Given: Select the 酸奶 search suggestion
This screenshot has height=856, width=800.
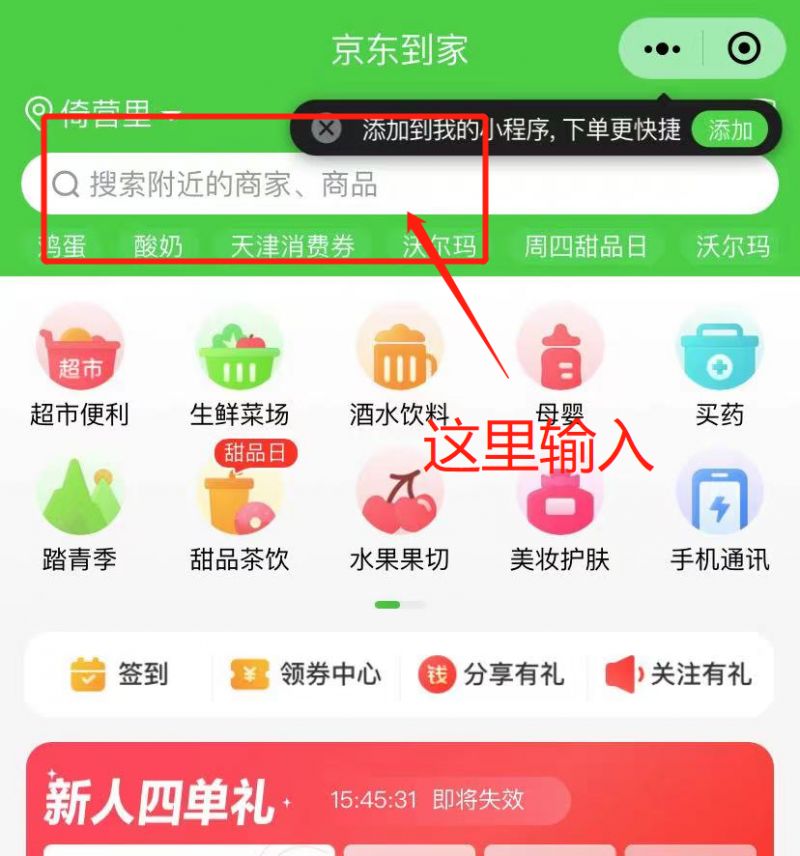Looking at the screenshot, I should [158, 246].
